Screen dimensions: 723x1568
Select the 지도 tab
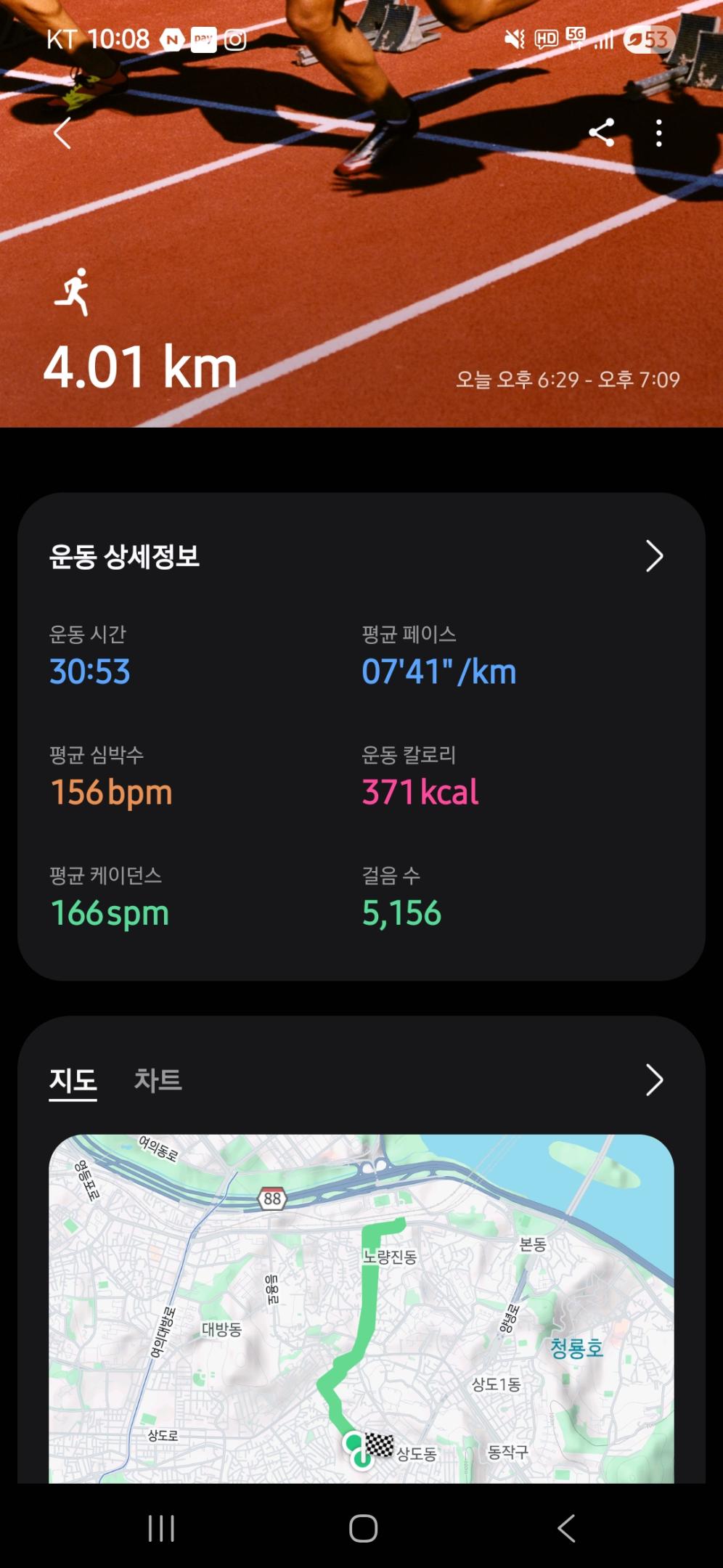pos(73,1080)
